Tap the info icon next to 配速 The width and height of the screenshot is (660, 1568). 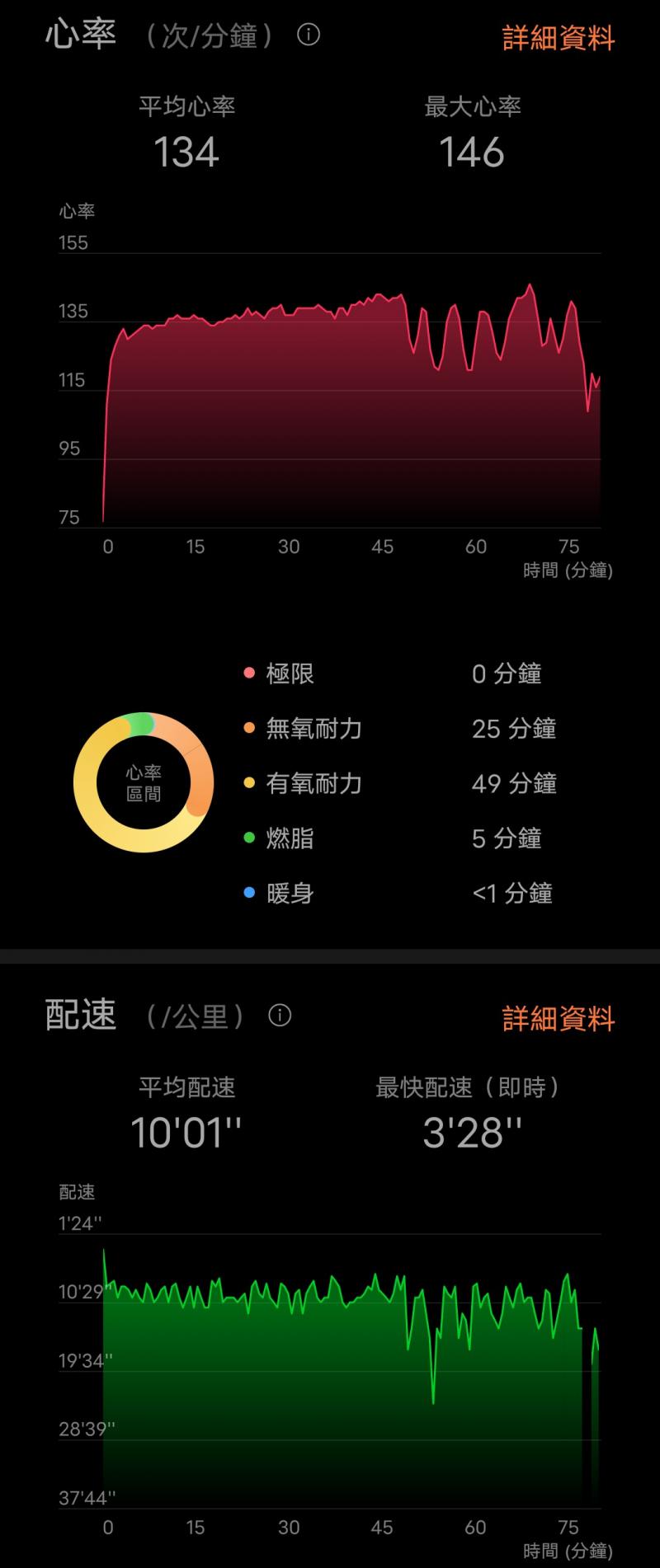click(280, 1015)
